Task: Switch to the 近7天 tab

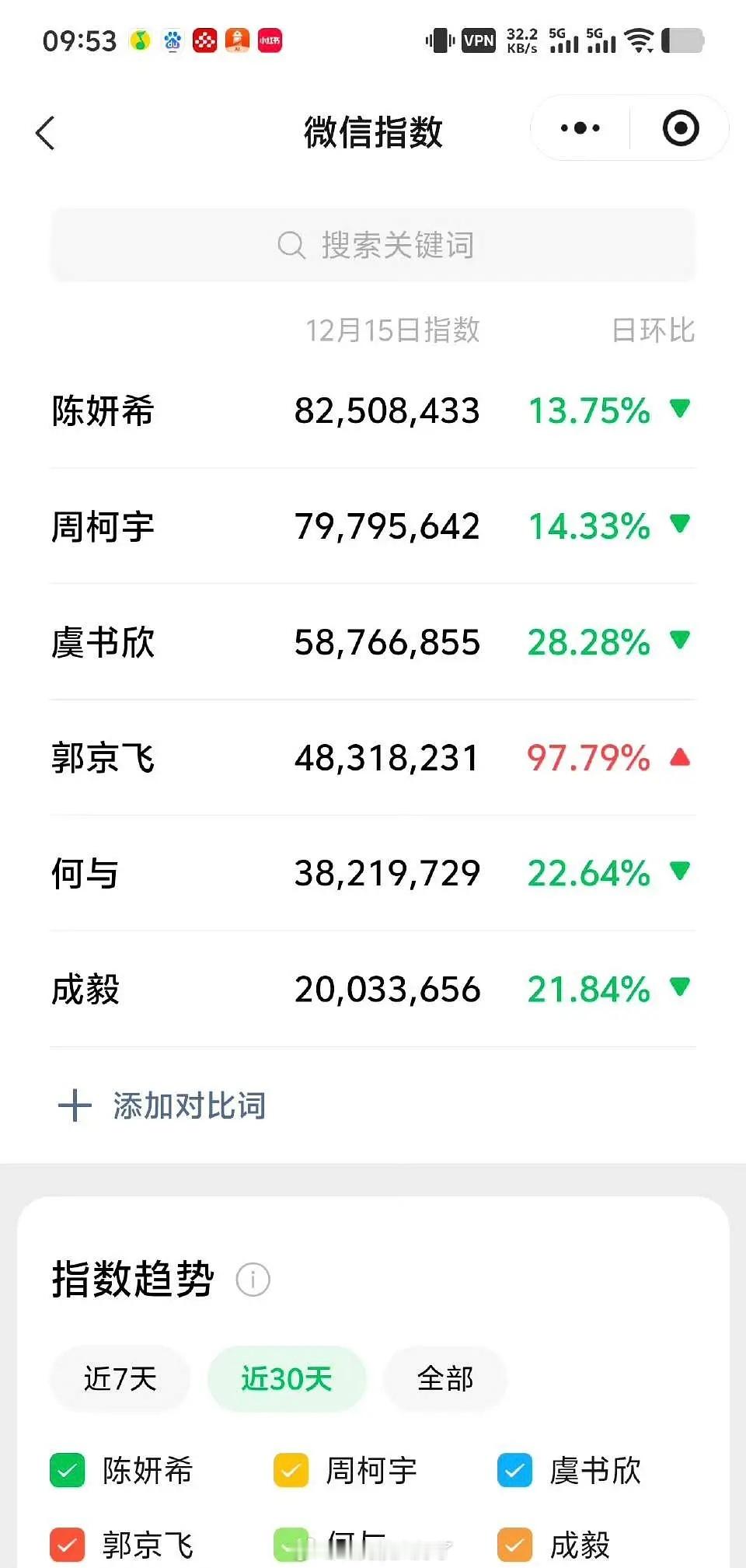Action: [x=119, y=1378]
